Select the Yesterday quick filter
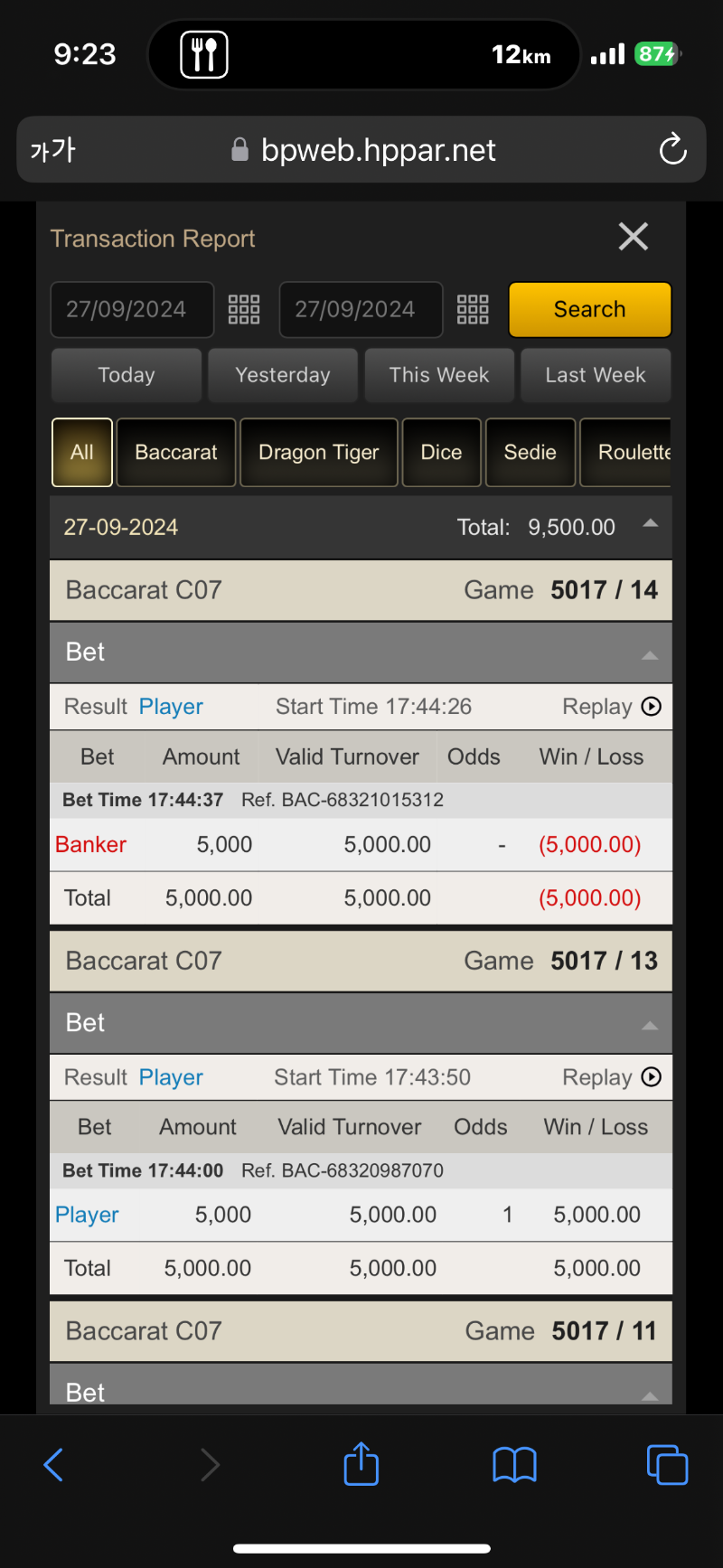The width and height of the screenshot is (723, 1568). [283, 375]
